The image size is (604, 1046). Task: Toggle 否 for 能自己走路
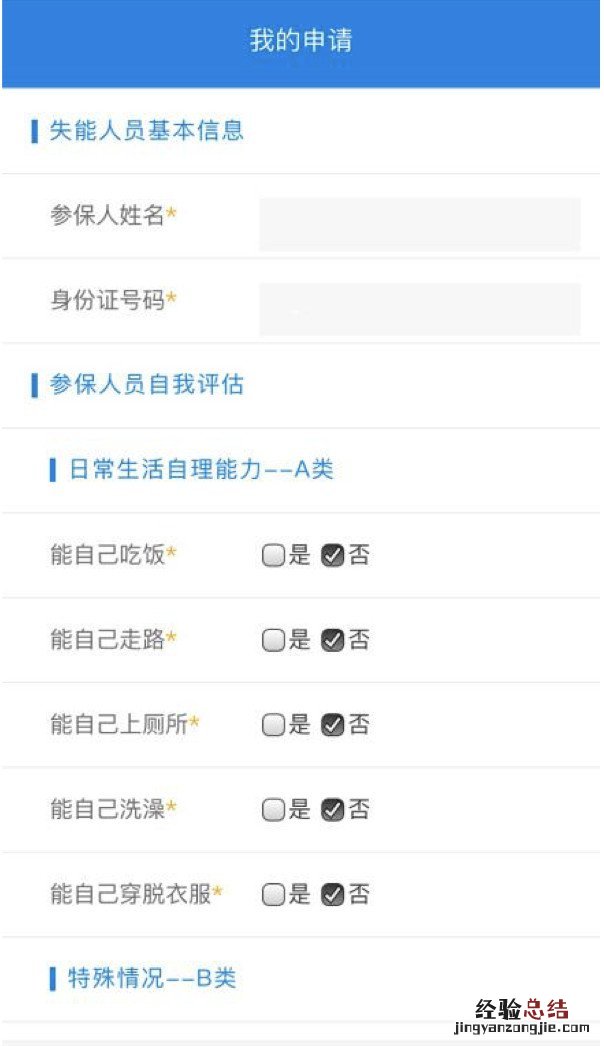333,641
